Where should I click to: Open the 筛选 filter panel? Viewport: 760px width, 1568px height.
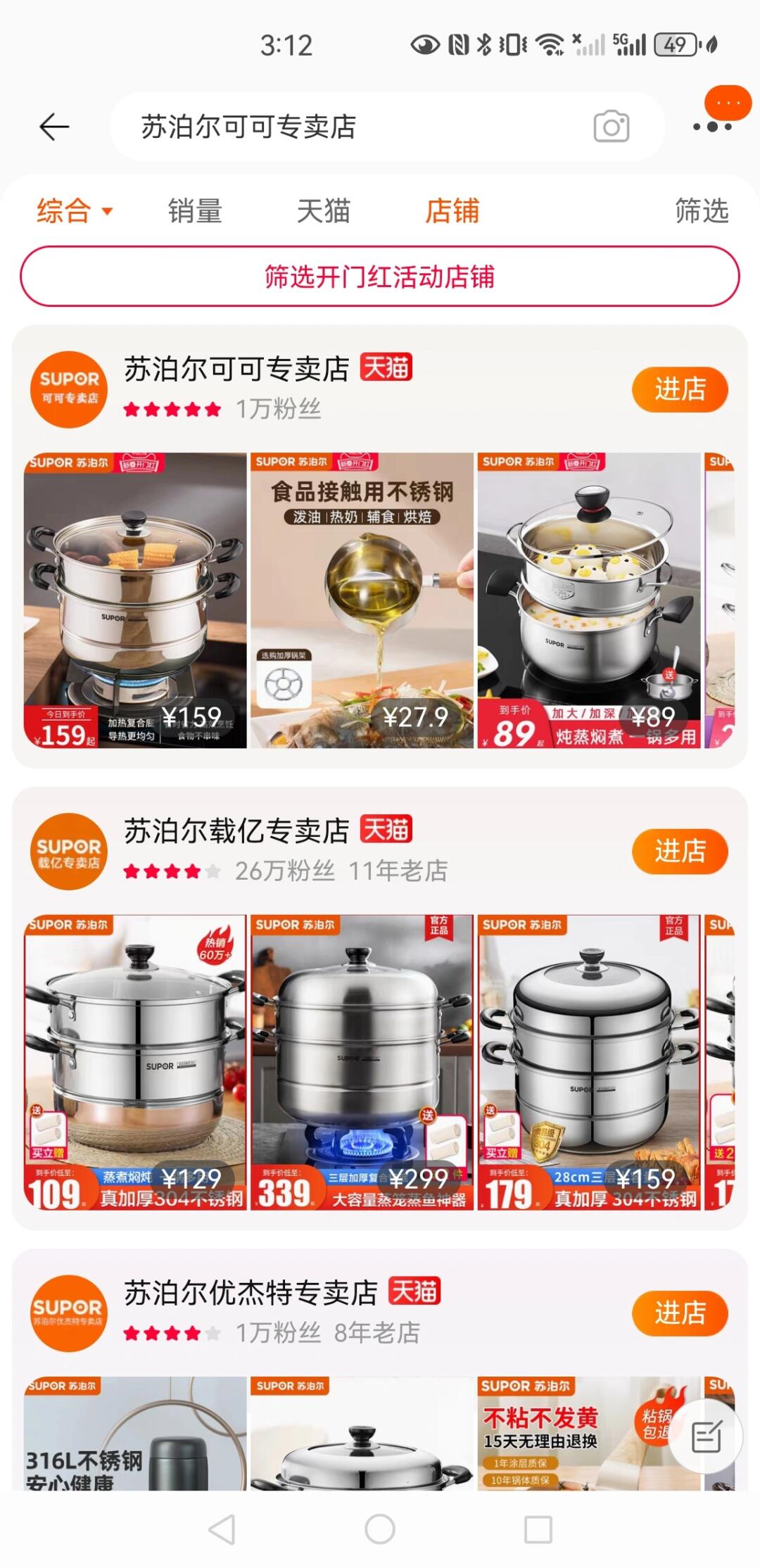pos(701,211)
